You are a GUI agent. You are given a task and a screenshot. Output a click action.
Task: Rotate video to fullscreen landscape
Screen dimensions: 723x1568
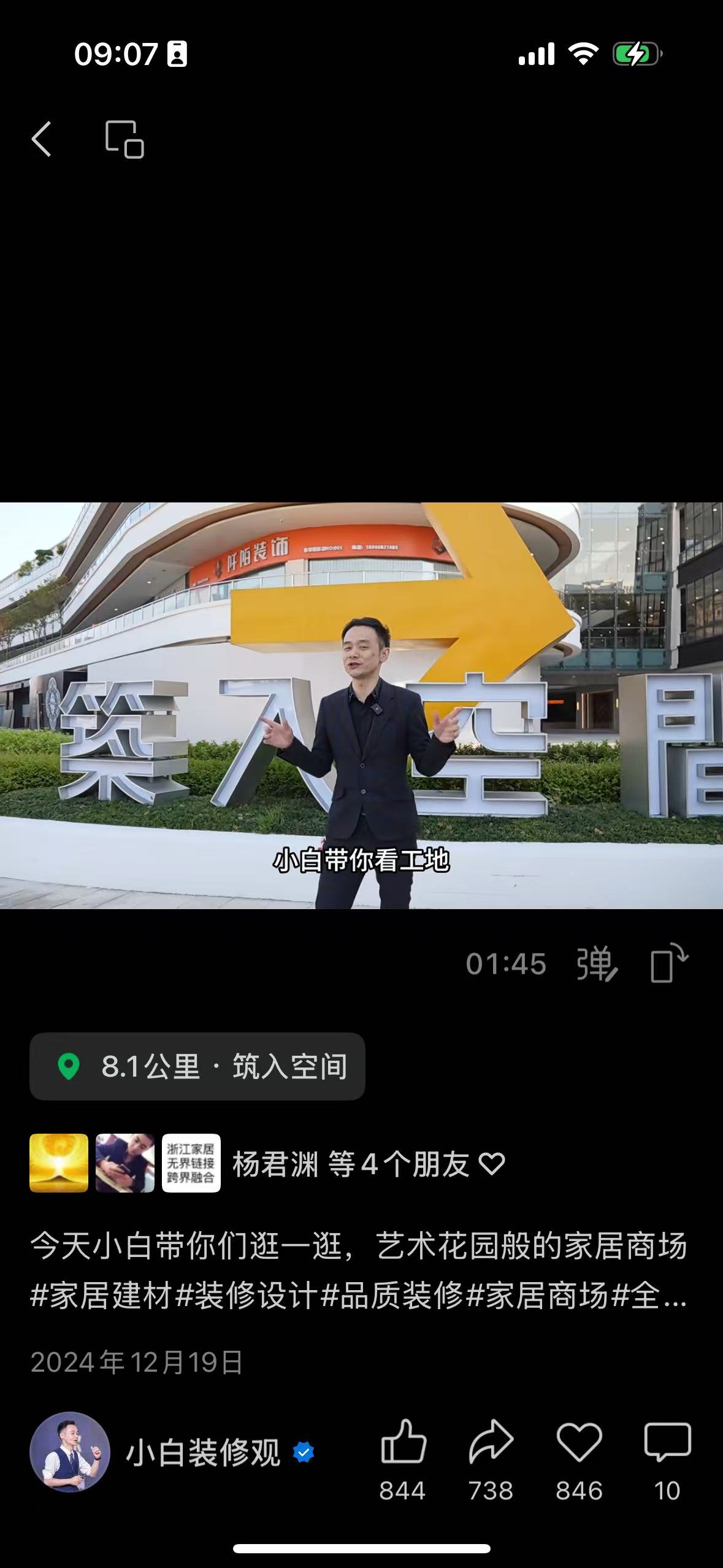coord(669,964)
